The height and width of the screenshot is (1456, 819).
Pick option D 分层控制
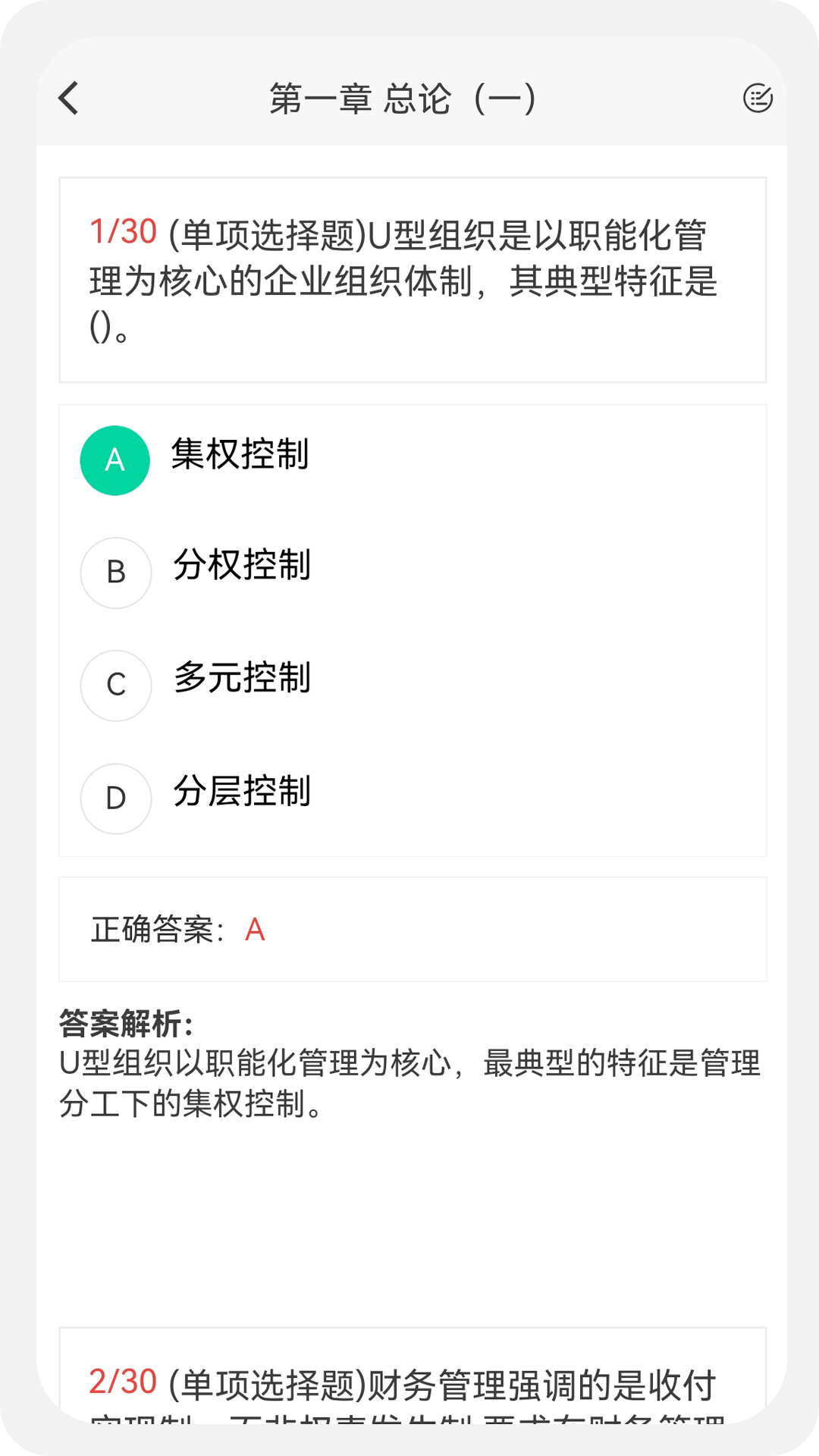coord(241,792)
